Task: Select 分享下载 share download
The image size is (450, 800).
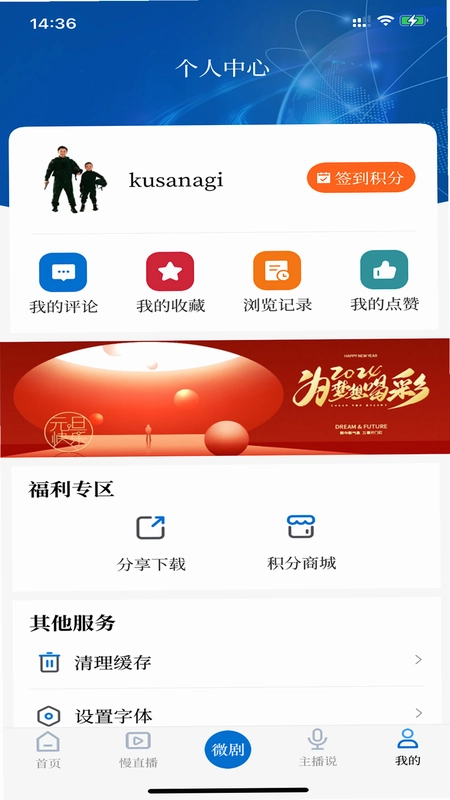Action: point(151,544)
